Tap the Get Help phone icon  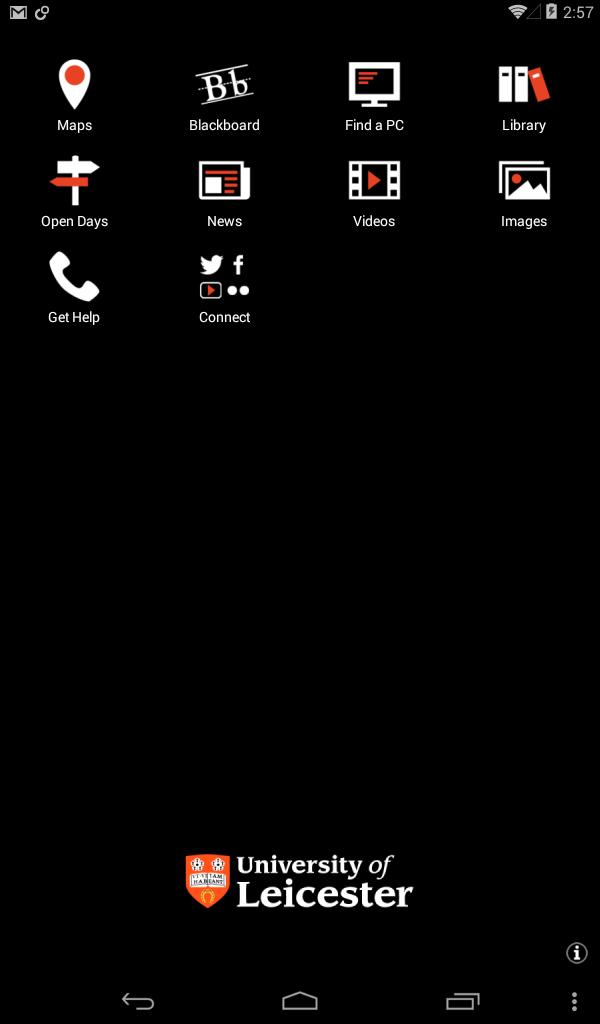74,279
